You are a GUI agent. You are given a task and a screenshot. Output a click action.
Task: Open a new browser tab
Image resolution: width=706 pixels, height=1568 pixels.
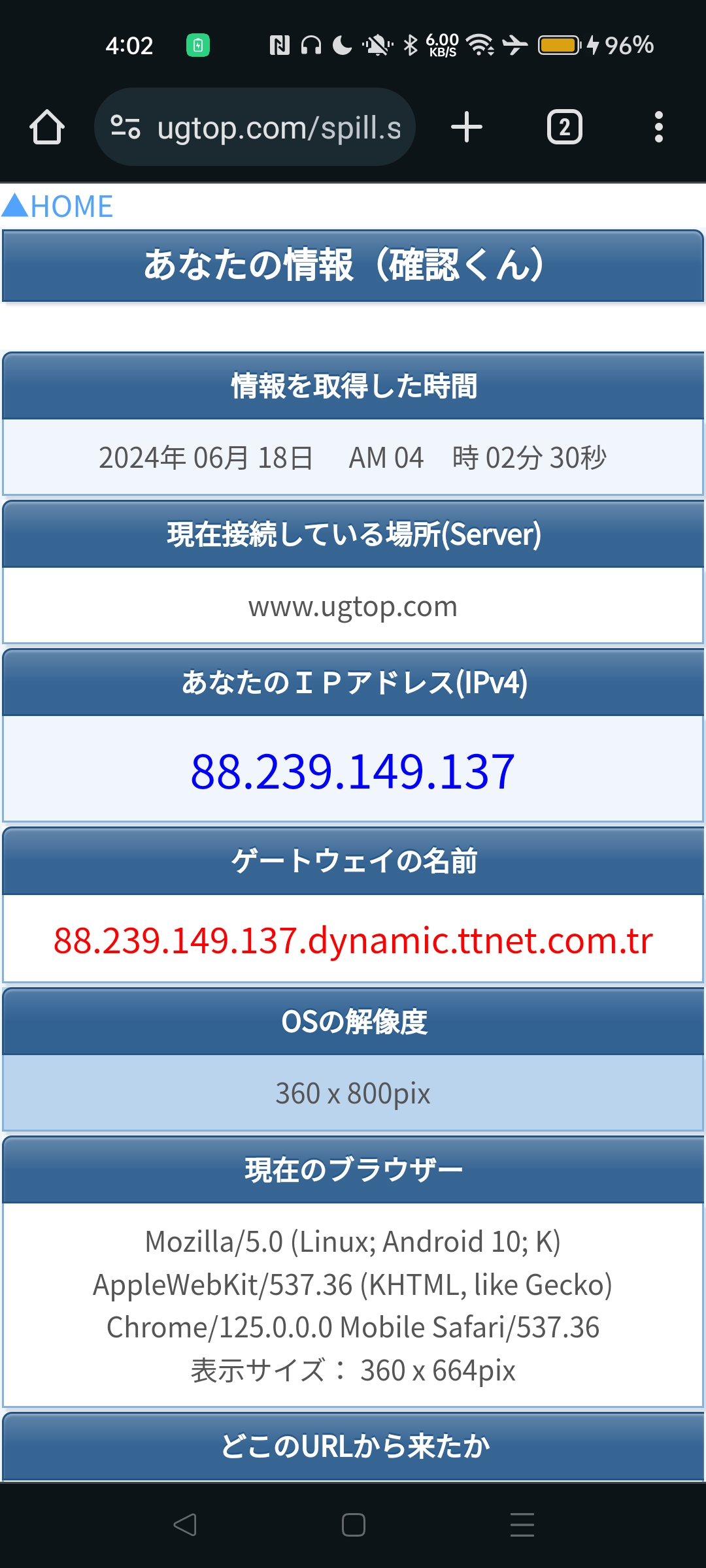(467, 127)
